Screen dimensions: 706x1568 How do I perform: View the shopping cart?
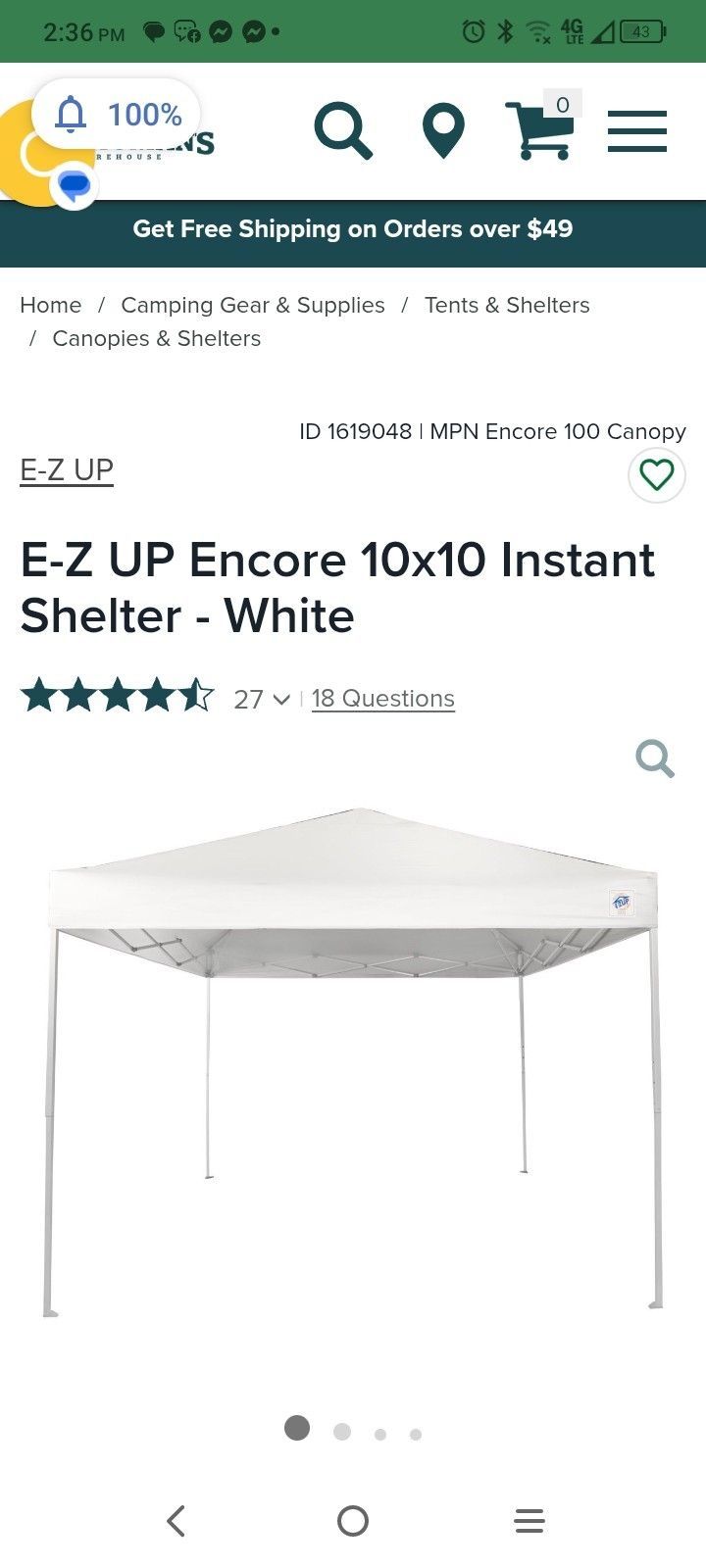[x=539, y=131]
